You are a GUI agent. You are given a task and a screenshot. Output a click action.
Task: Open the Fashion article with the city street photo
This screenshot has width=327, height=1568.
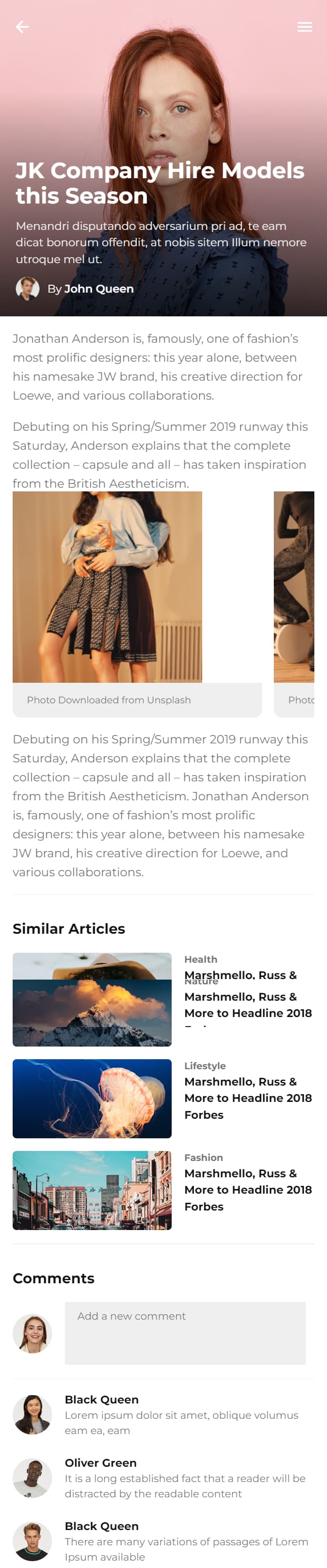(92, 1189)
